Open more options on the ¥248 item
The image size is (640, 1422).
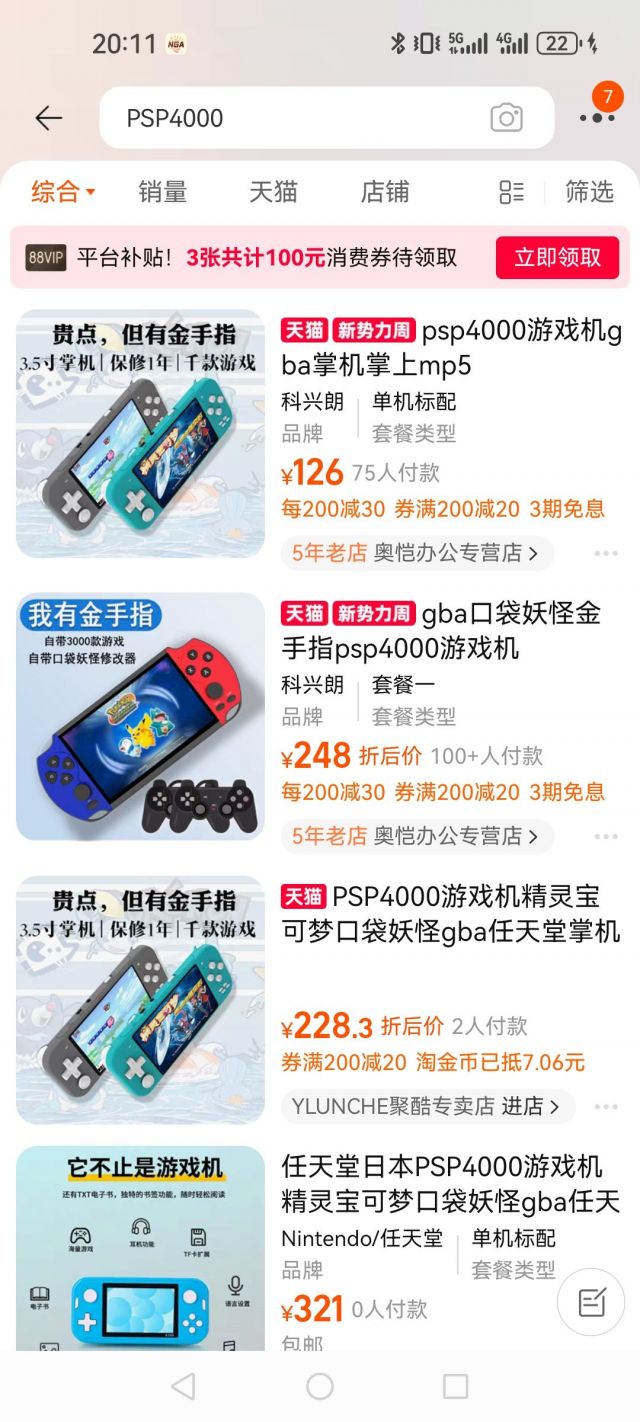point(606,836)
